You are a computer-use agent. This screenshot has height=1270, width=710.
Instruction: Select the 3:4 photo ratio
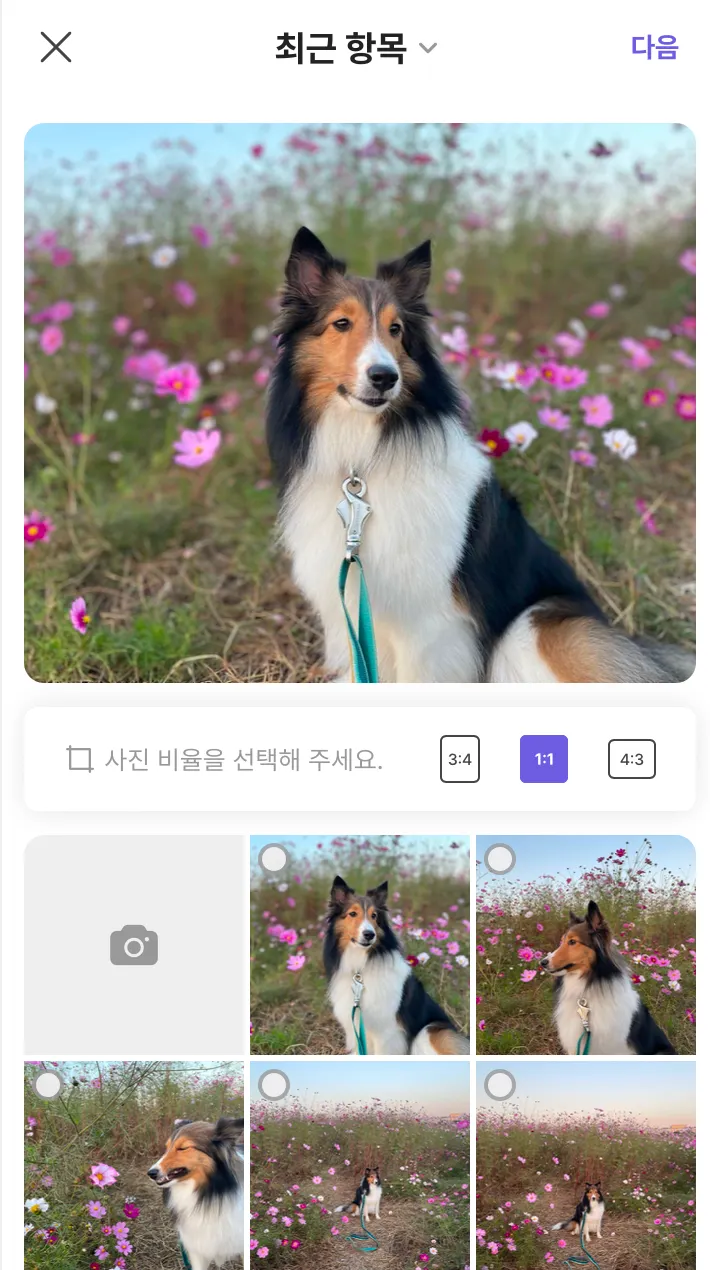460,759
